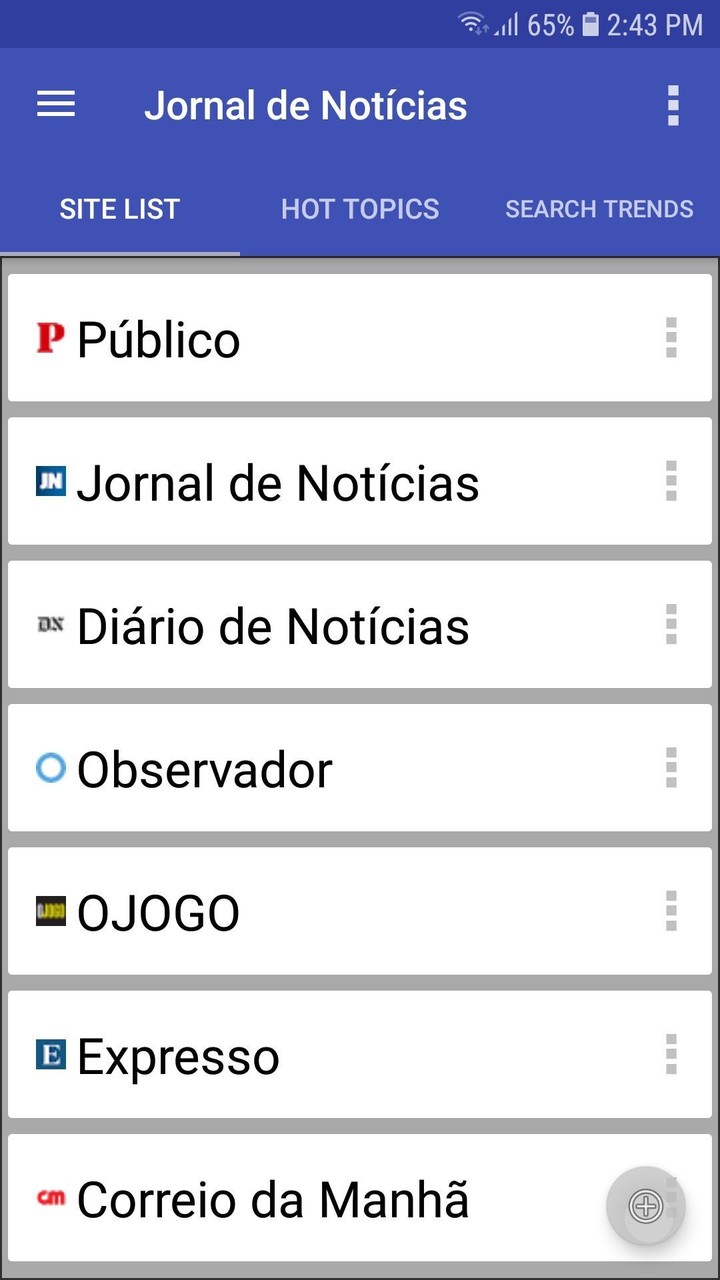The image size is (720, 1280).
Task: Open the SEARCH TRENDS tab
Action: click(599, 209)
